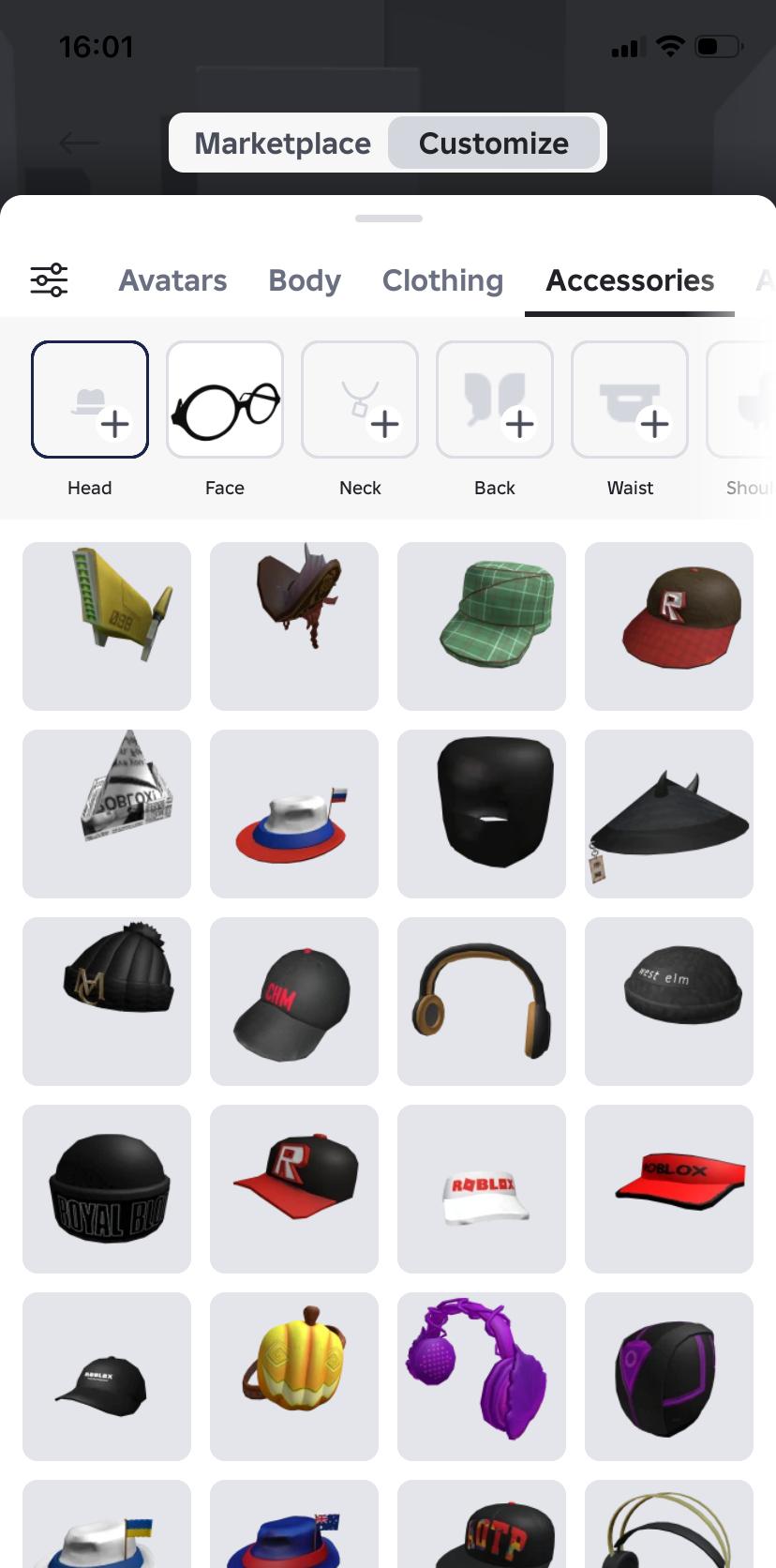Equip the purple headphones

click(482, 1376)
